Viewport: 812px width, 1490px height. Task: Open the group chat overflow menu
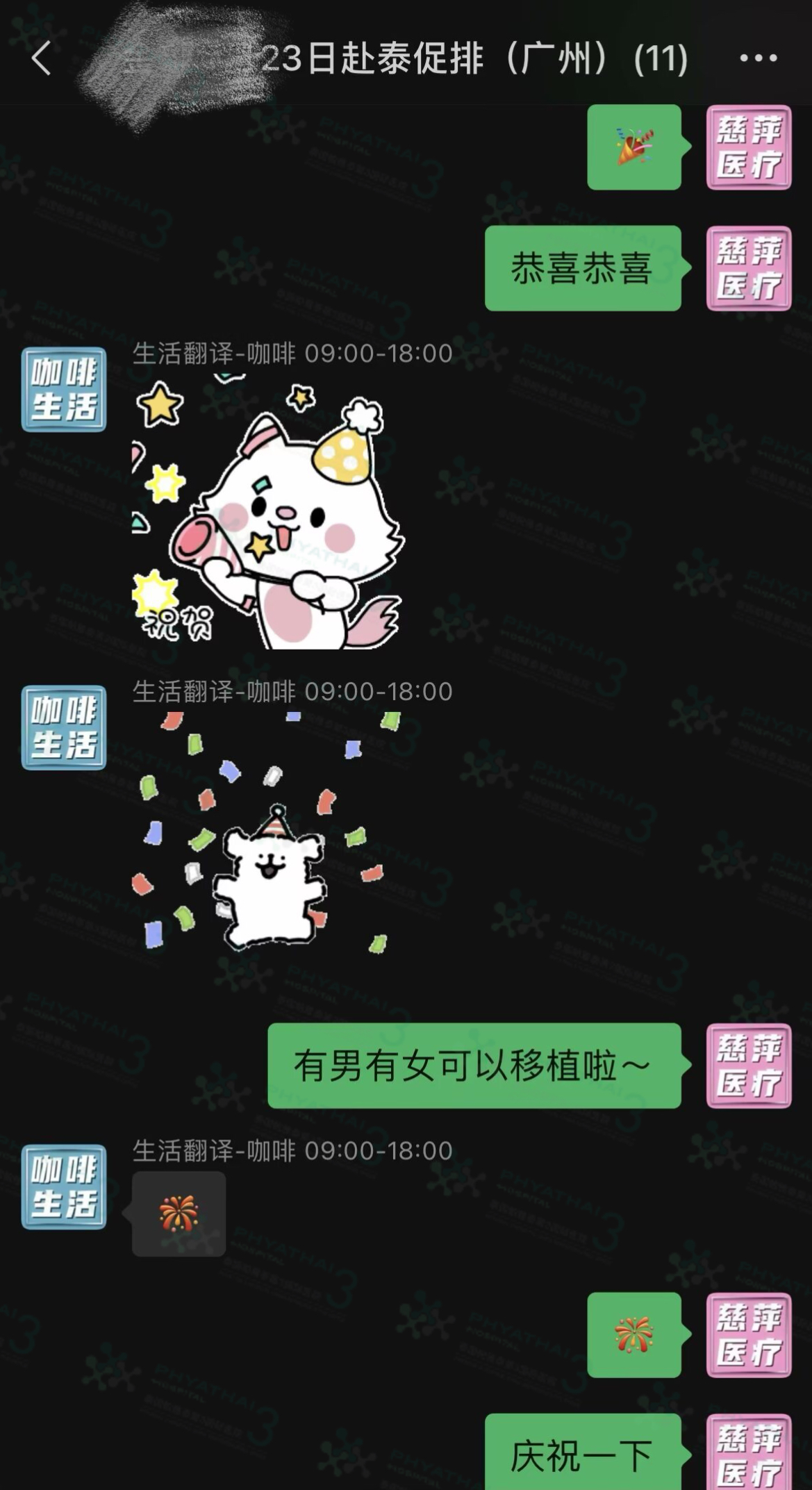[758, 58]
